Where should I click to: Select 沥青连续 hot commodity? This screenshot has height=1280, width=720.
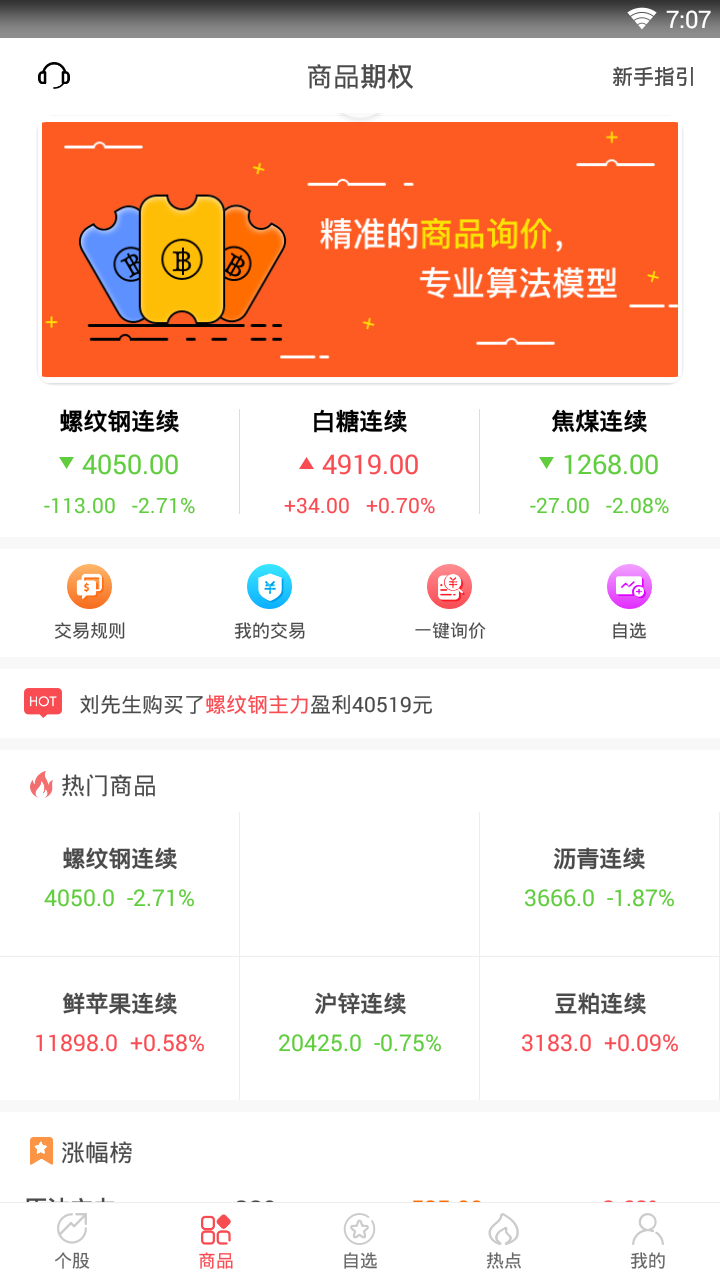click(x=600, y=878)
